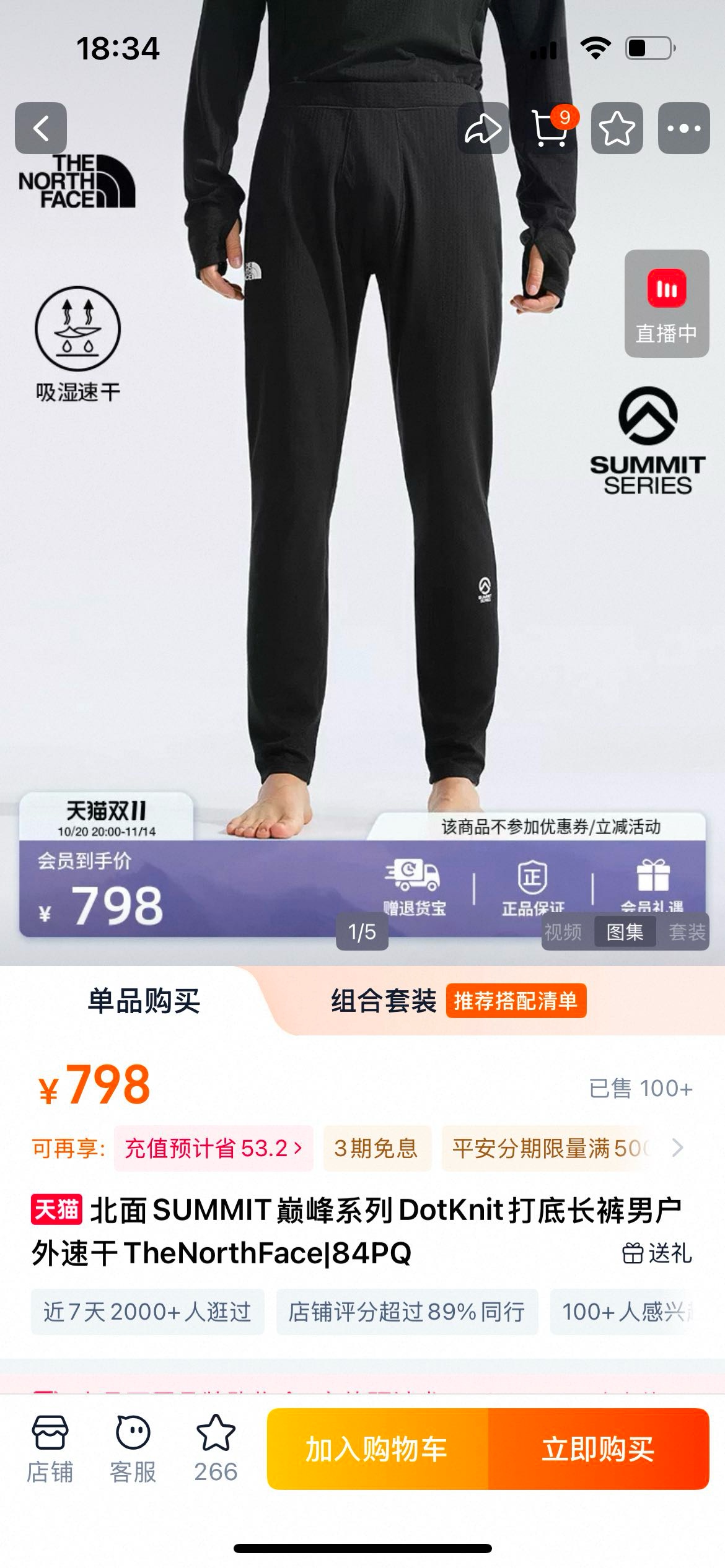The image size is (725, 1568).
Task: Tap the star collect button showing 266
Action: pos(216,1449)
